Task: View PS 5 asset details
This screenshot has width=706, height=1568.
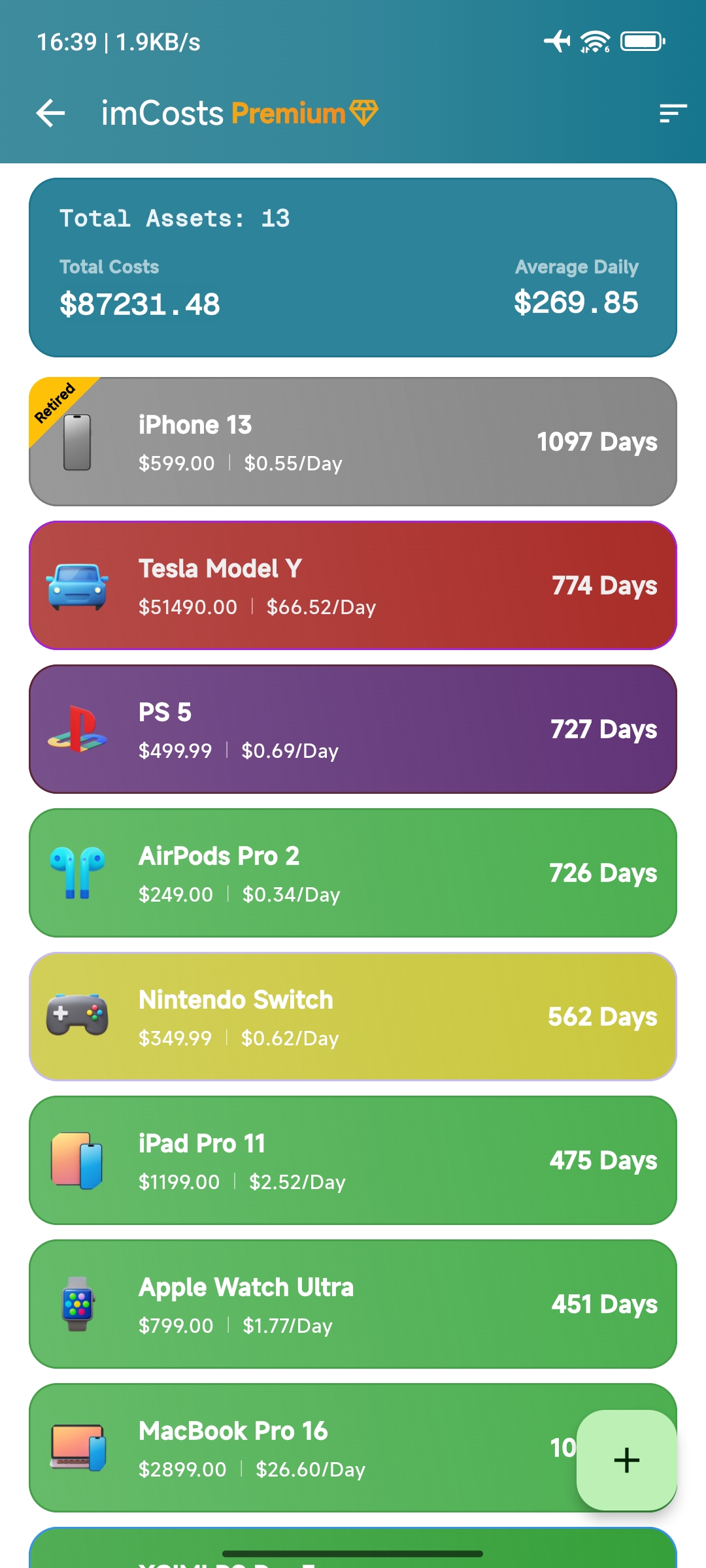Action: [353, 729]
